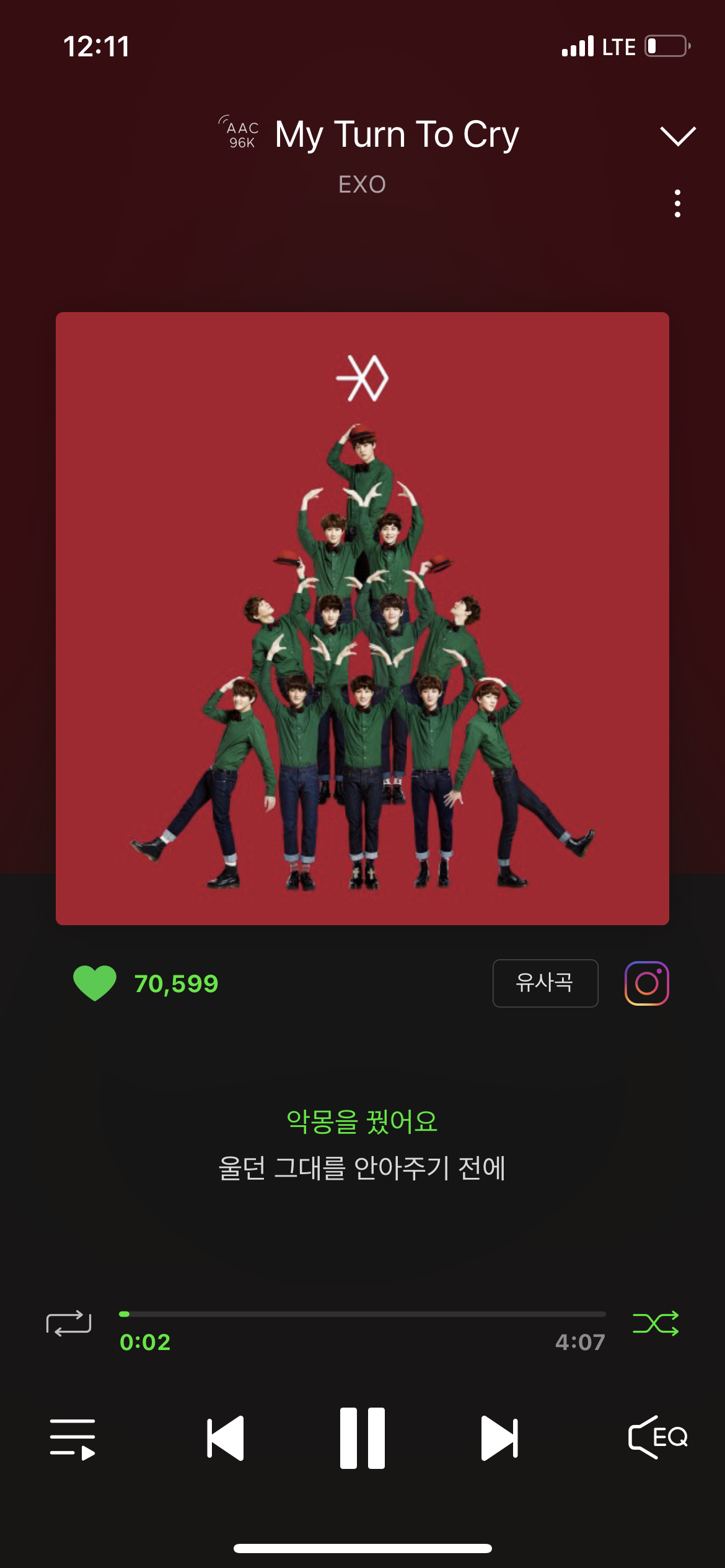This screenshot has width=725, height=1568.
Task: Tap the EXO album cover art
Action: click(x=362, y=618)
